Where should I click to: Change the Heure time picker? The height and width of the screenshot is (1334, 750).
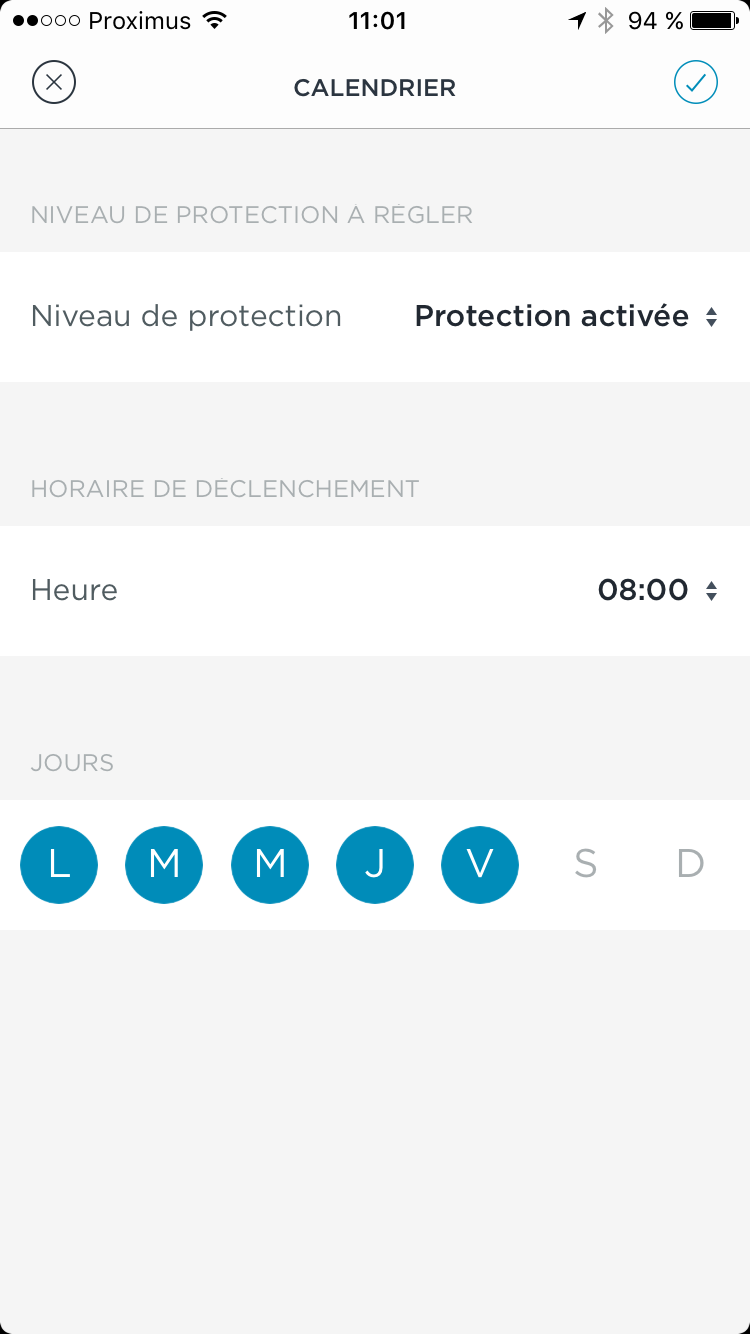click(x=657, y=591)
